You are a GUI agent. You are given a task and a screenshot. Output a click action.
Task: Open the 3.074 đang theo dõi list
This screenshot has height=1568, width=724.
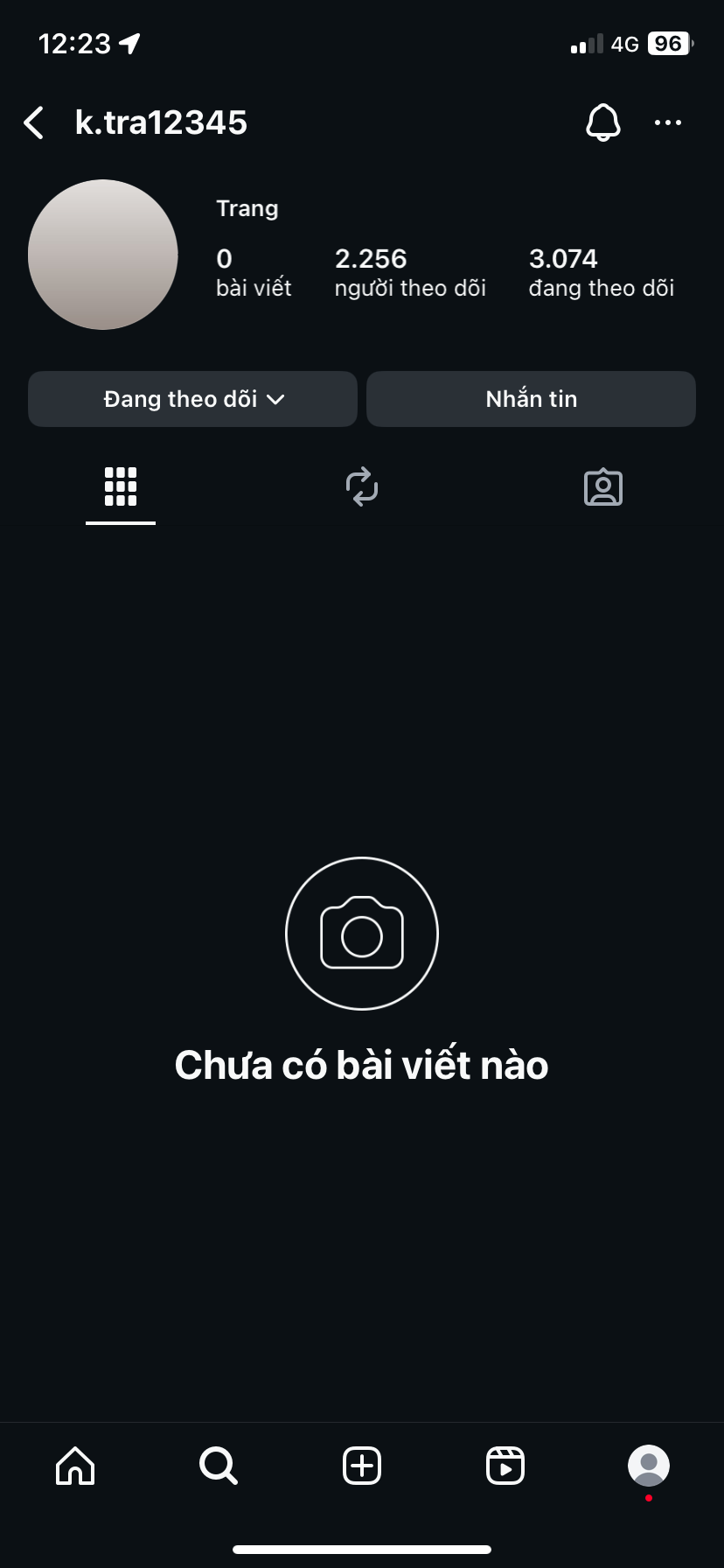tap(601, 272)
